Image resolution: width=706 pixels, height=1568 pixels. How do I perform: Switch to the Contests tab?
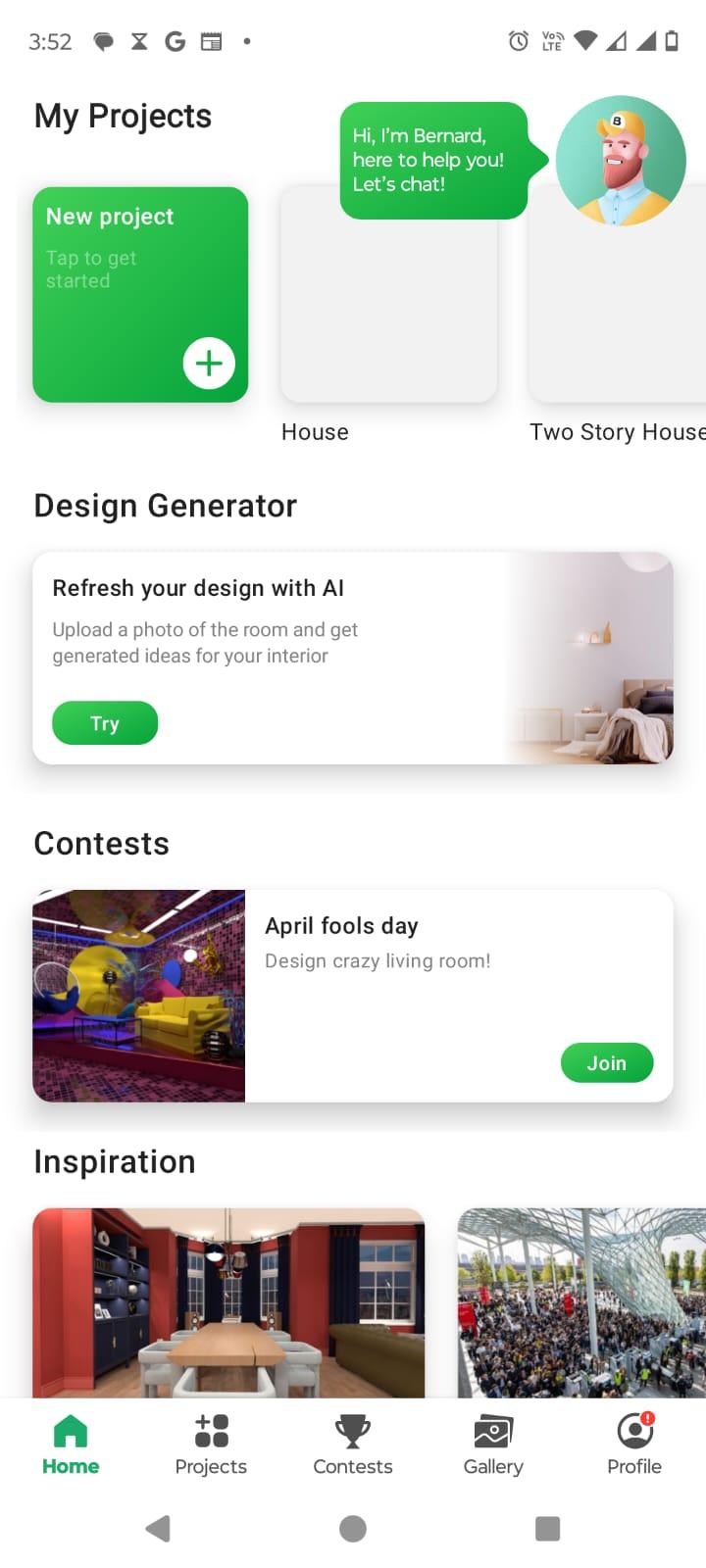point(353,1445)
